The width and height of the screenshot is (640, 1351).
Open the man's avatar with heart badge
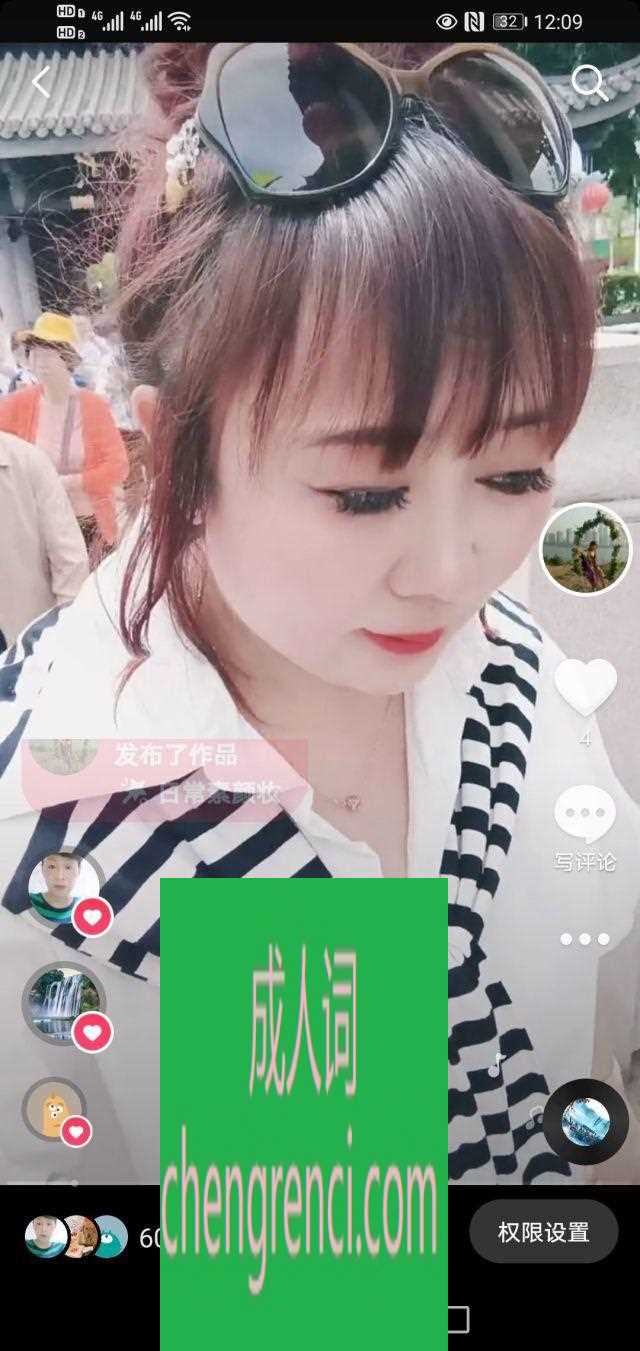coord(65,888)
